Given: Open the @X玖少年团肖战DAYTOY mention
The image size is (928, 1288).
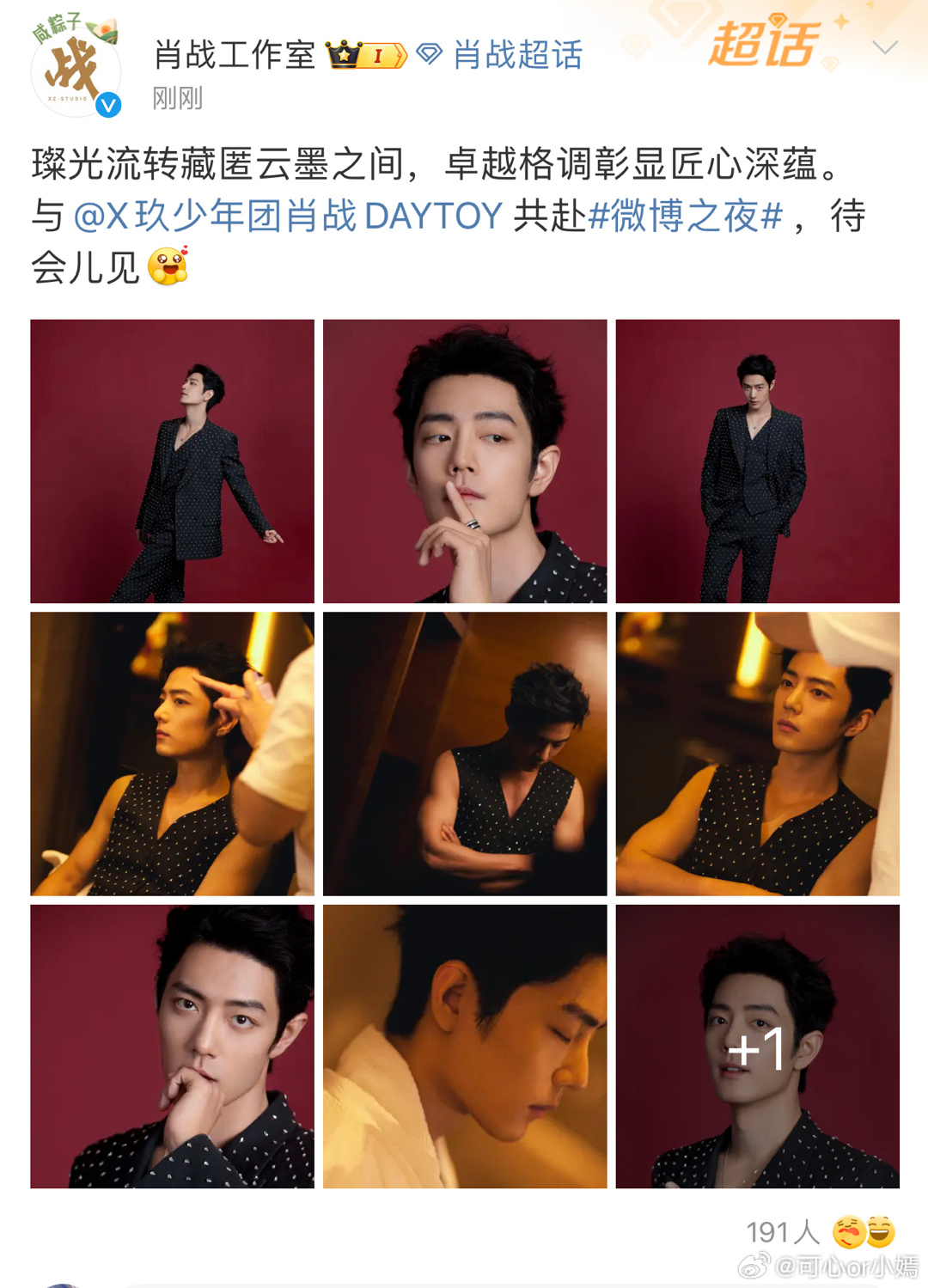Looking at the screenshot, I should pos(288,216).
